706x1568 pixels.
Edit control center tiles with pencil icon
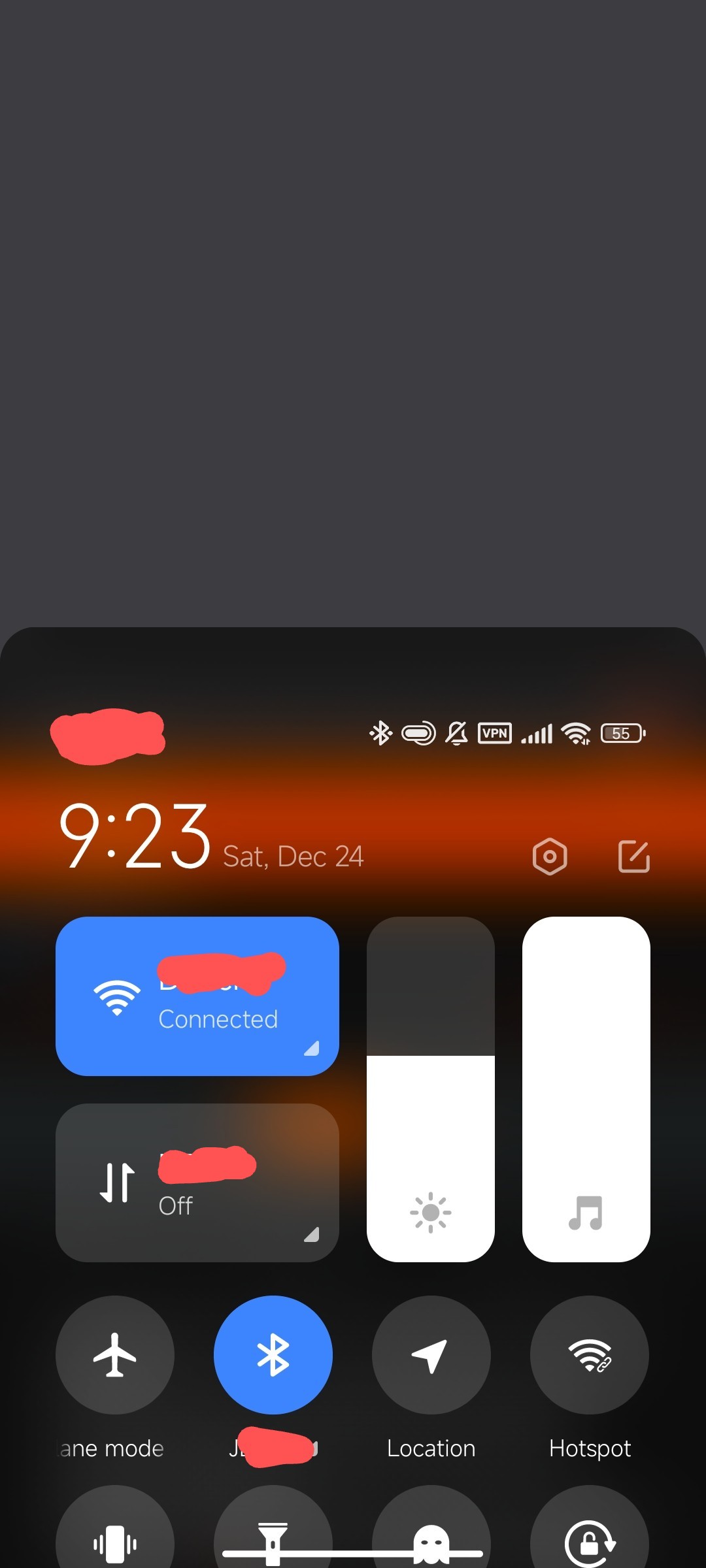[634, 857]
